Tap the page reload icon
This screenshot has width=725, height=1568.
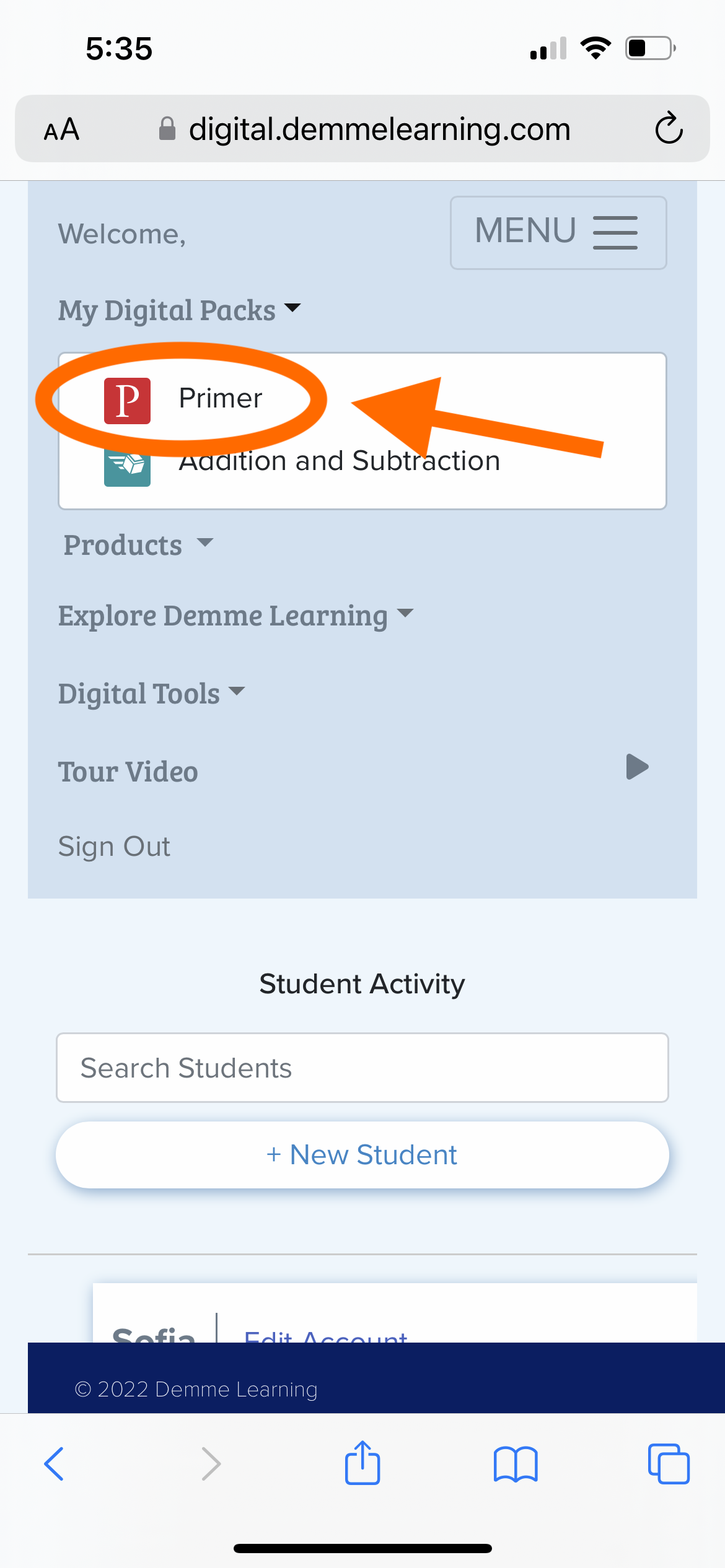669,129
